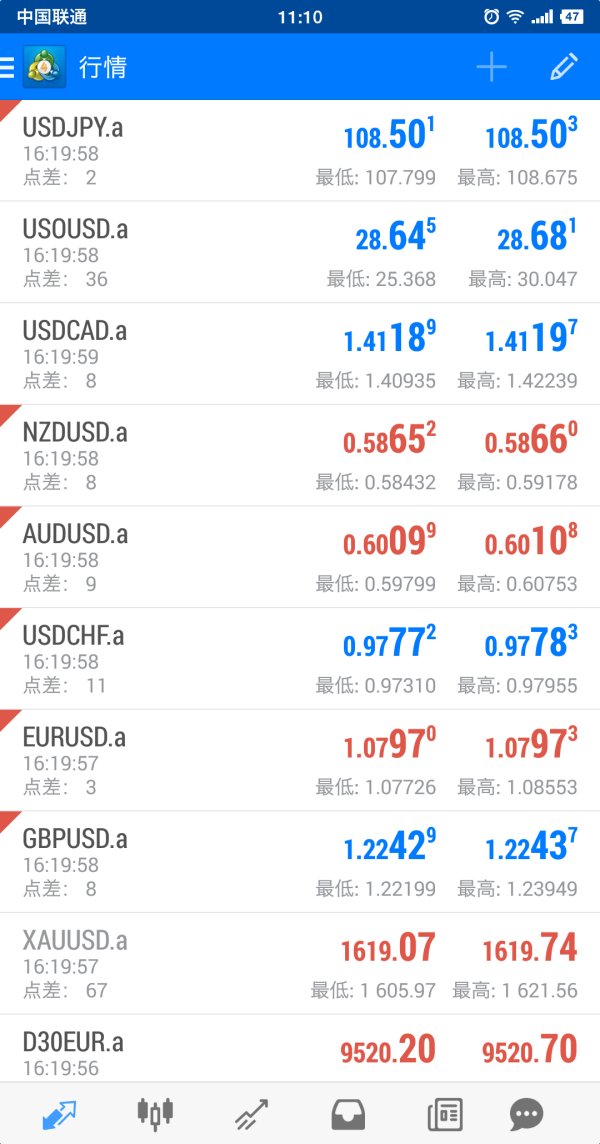Edit the quotes list with pencil icon
The height and width of the screenshot is (1144, 600).
click(564, 67)
